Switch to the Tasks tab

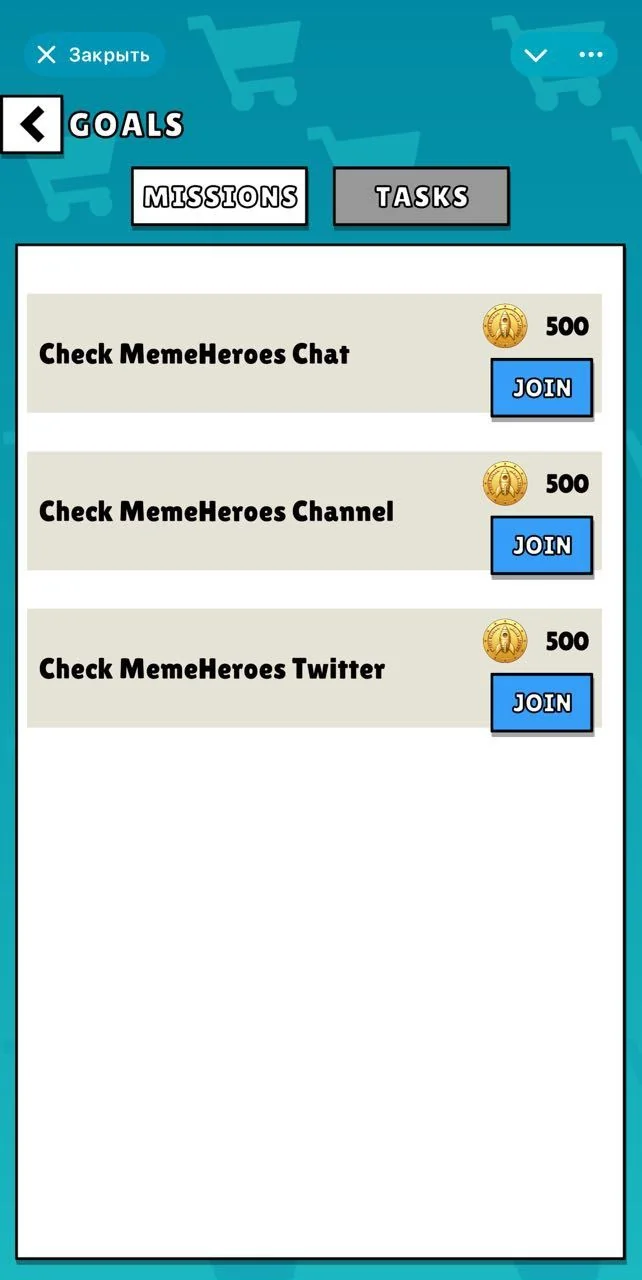pos(421,196)
